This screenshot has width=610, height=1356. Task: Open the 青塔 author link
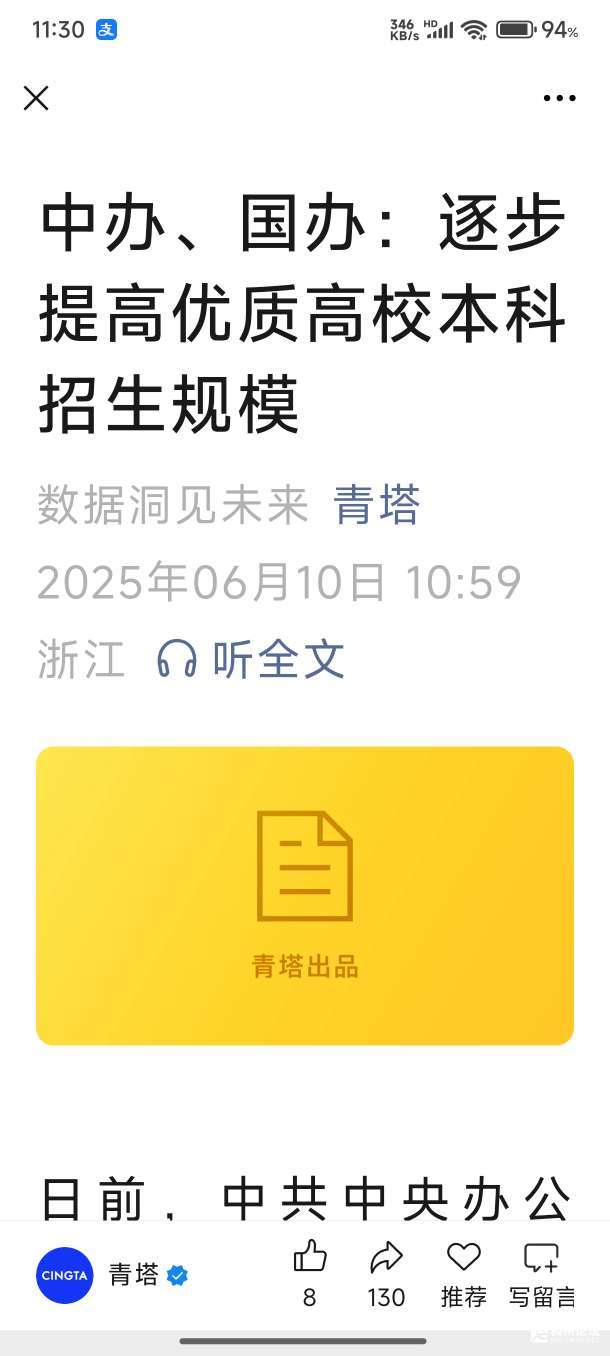pos(376,506)
